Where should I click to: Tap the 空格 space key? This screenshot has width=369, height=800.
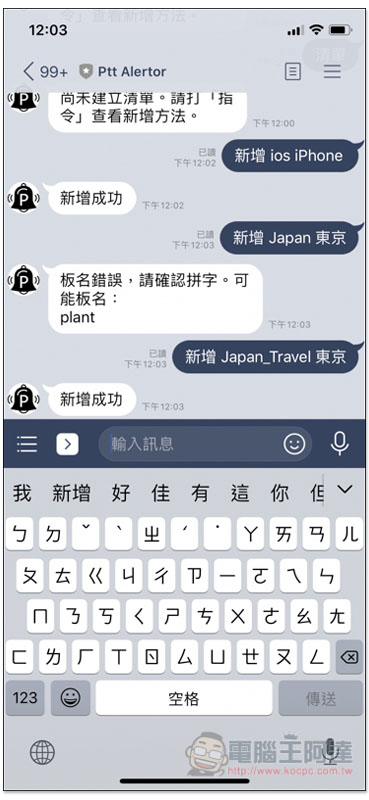click(184, 698)
